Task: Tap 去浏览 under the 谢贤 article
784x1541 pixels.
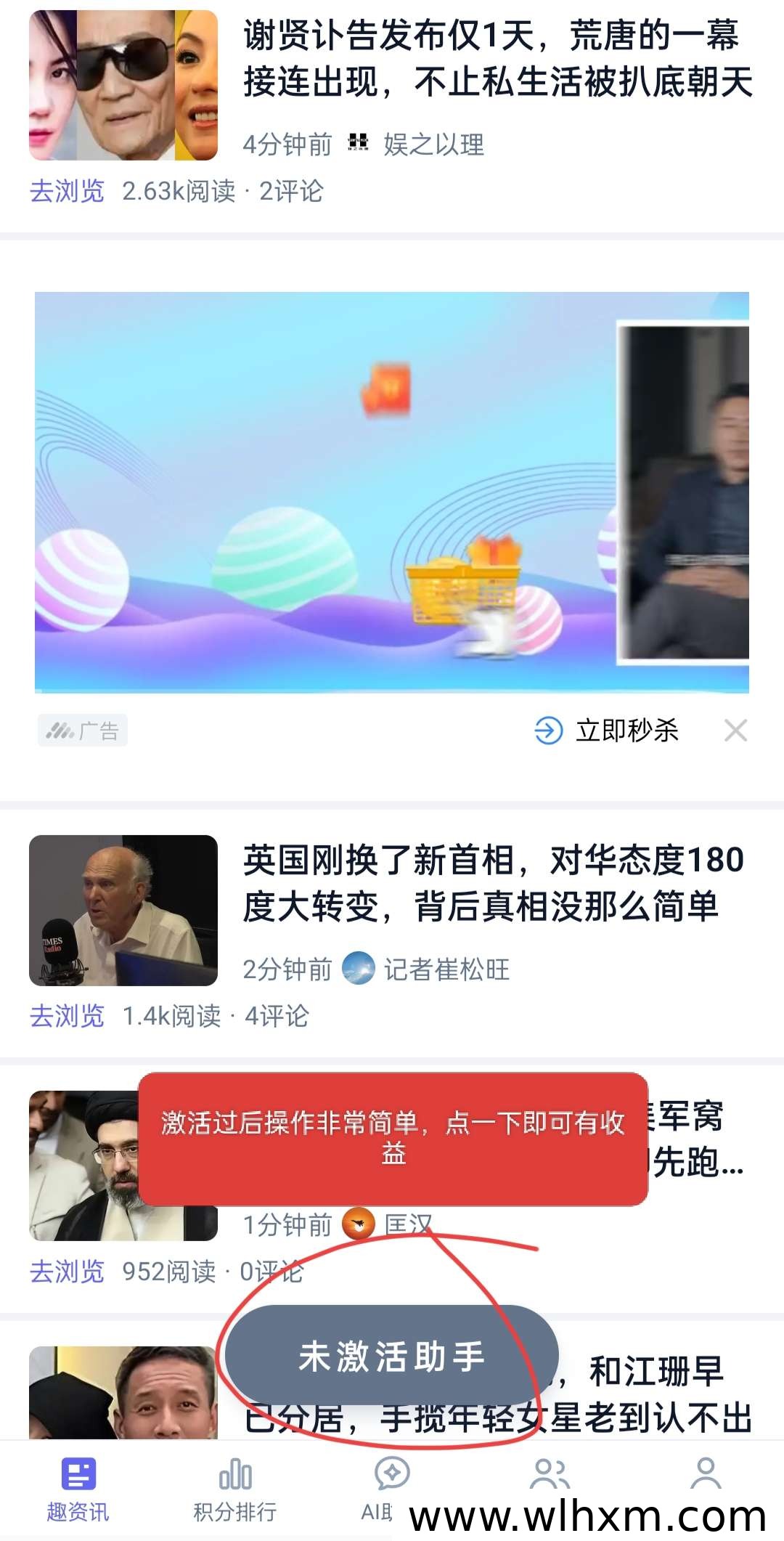Action: point(67,191)
